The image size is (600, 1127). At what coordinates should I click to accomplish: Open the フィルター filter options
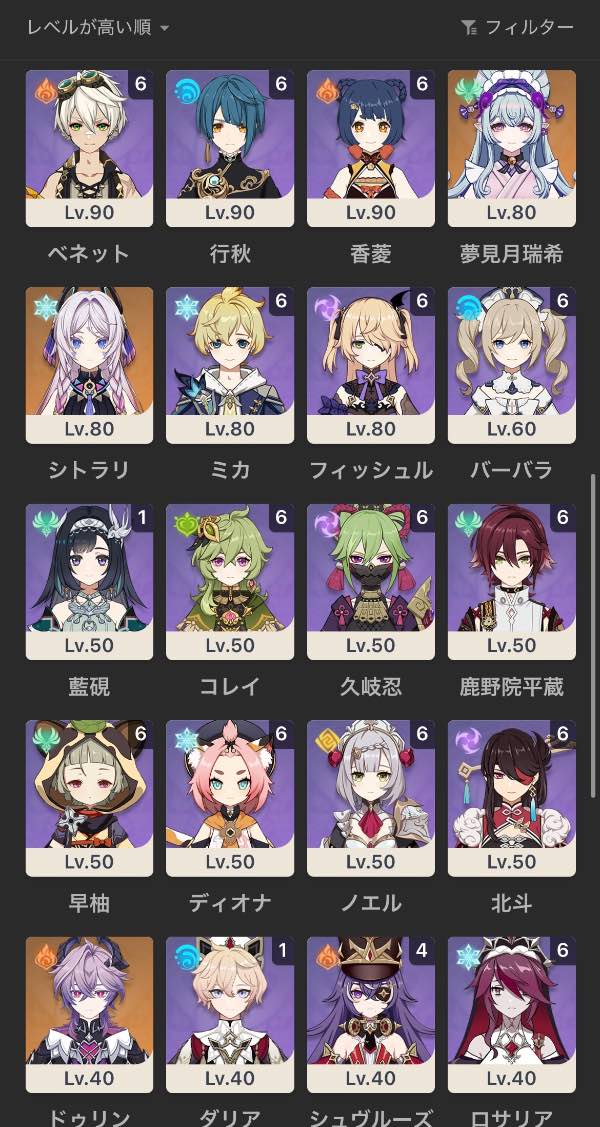click(x=518, y=28)
